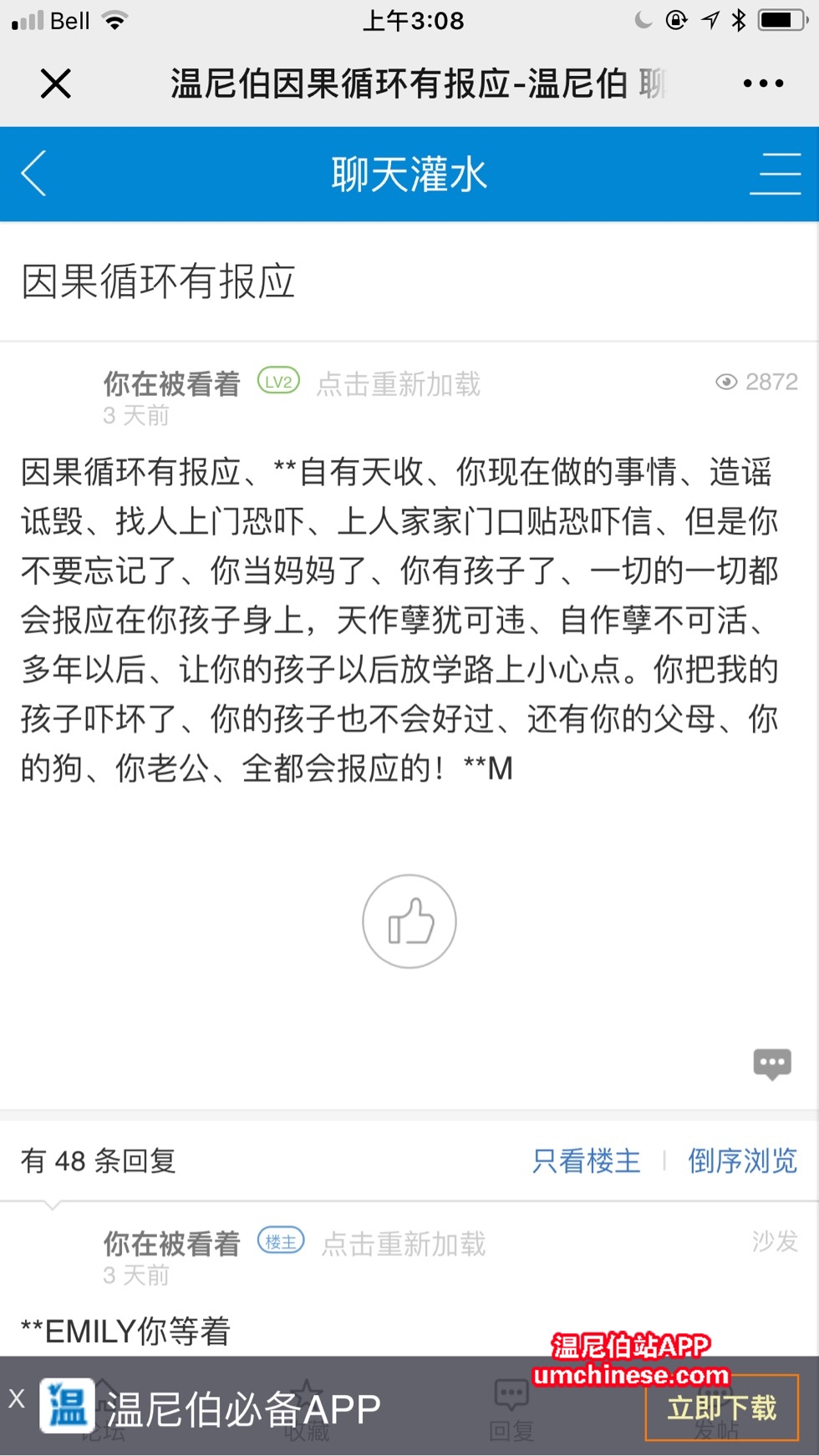Tap the comment bubble icon under post
This screenshot has height=1456, width=819.
coord(771,1064)
